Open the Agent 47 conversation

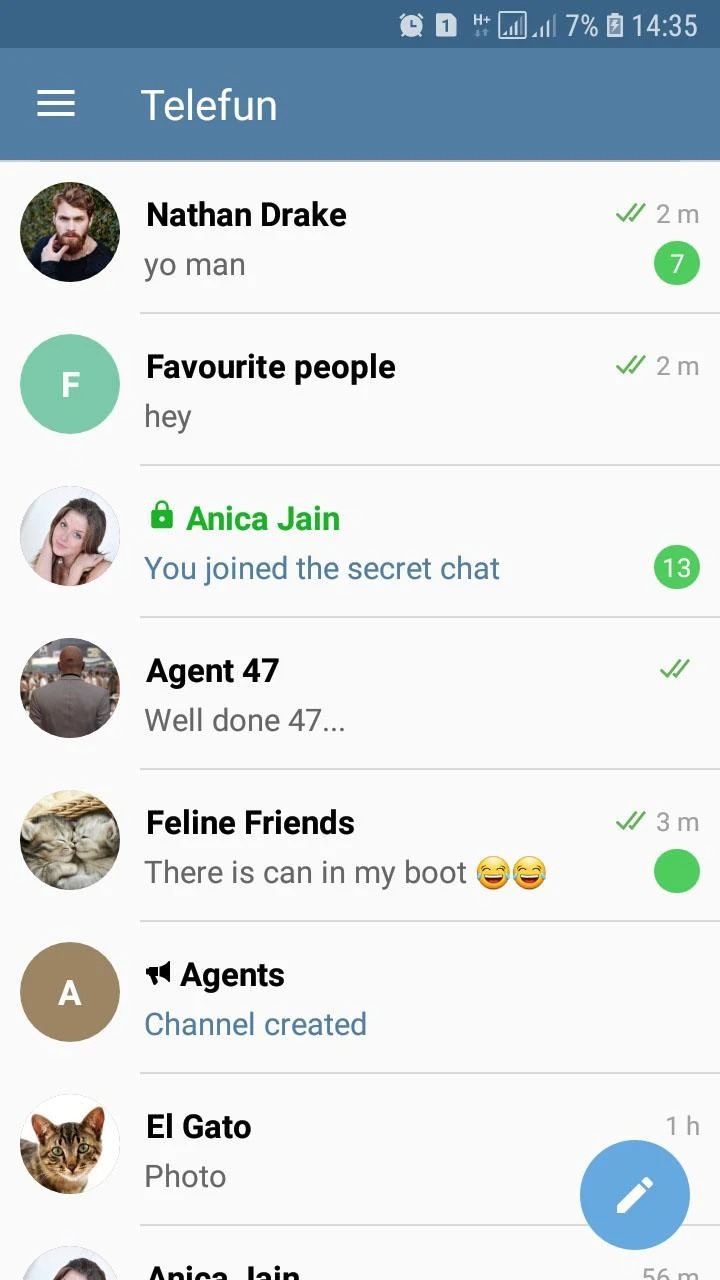pos(360,693)
